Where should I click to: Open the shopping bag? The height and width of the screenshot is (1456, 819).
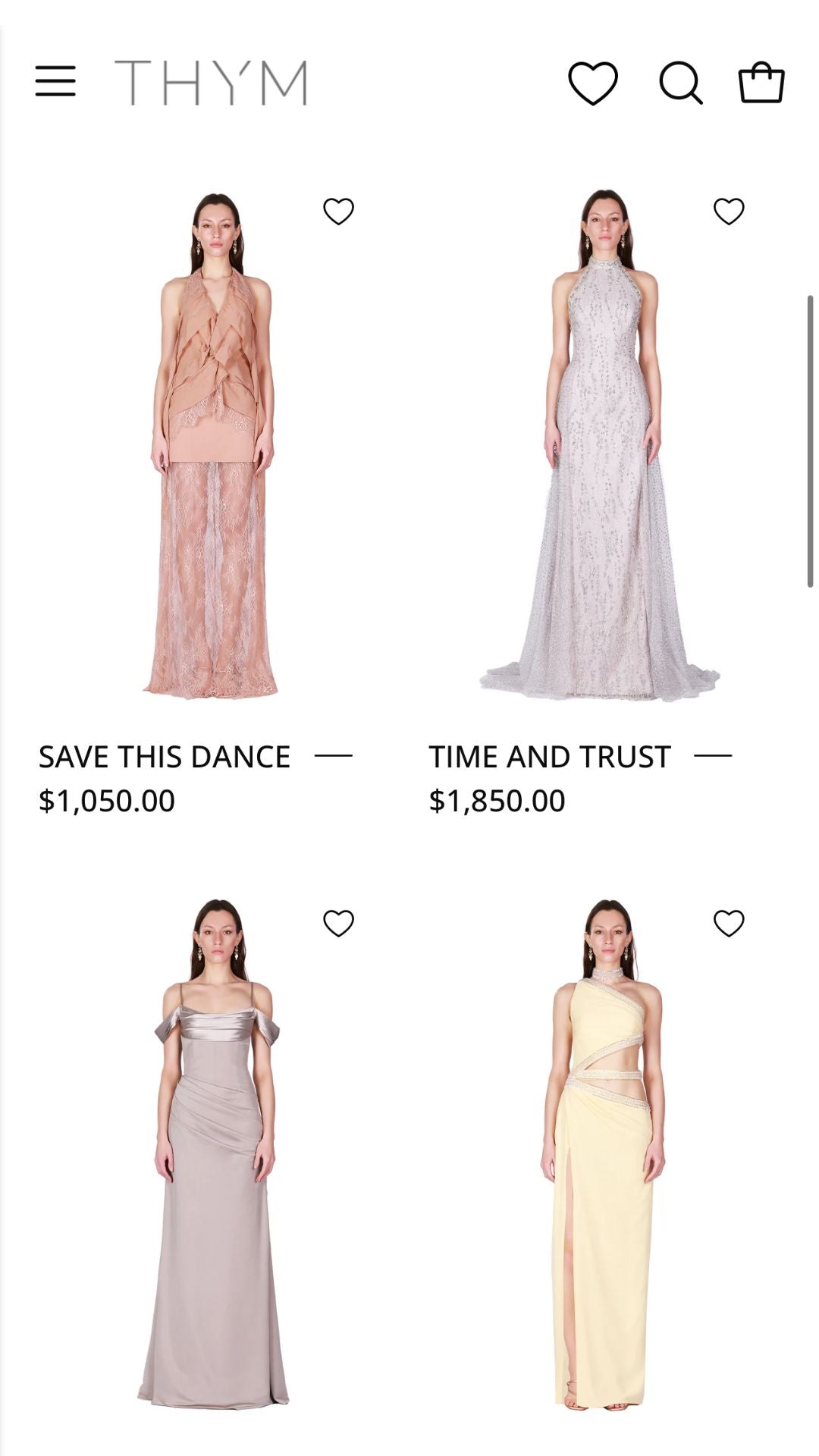click(x=761, y=82)
